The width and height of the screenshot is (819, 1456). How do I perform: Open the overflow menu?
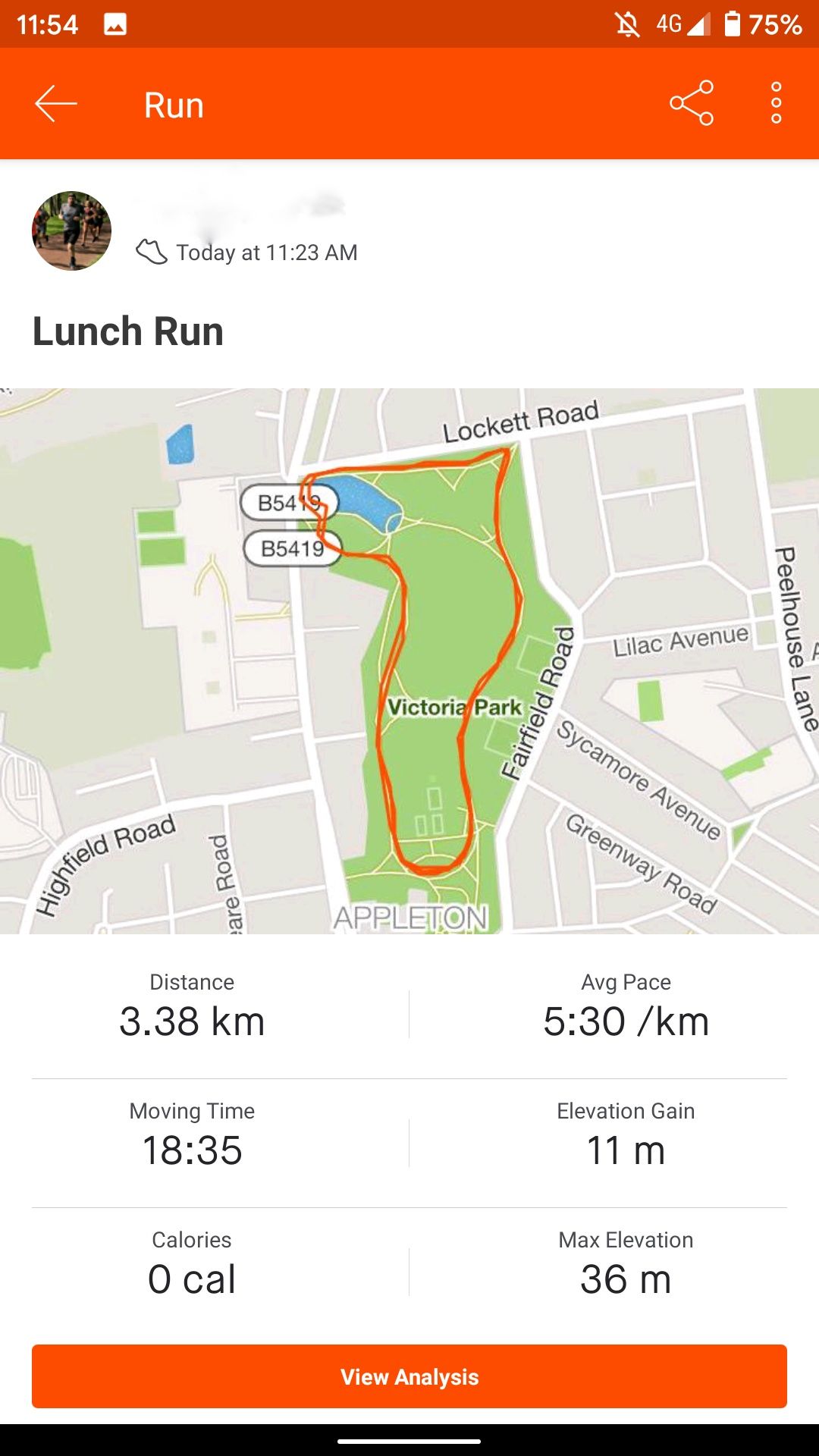point(776,103)
